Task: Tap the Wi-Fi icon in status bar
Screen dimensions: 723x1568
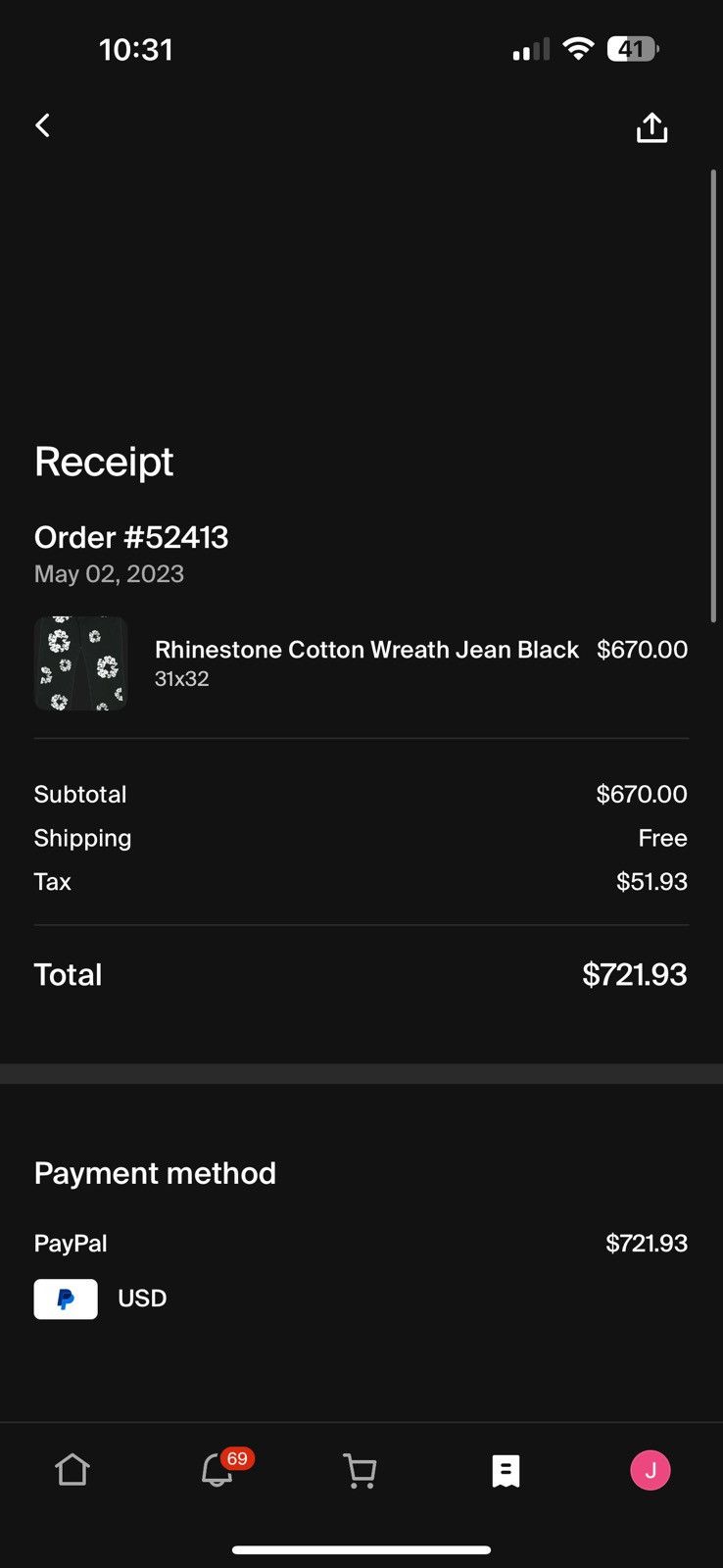Action: click(578, 48)
